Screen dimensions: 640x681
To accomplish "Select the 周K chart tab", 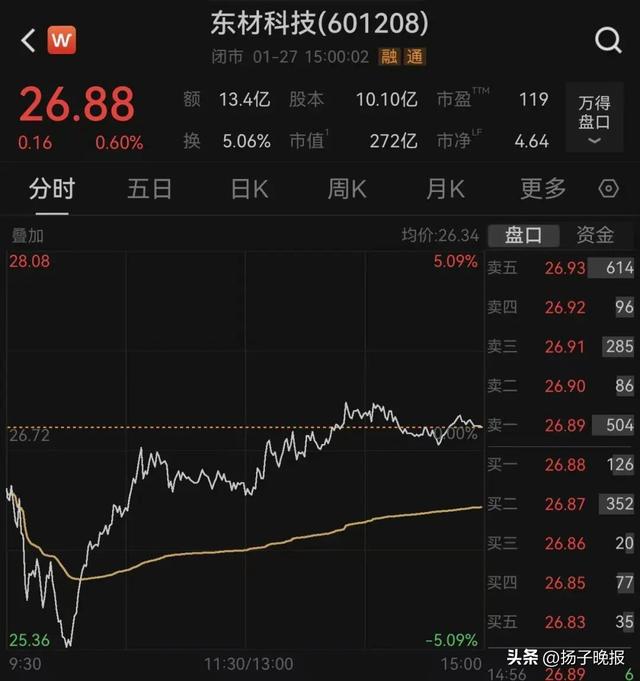I will click(347, 188).
